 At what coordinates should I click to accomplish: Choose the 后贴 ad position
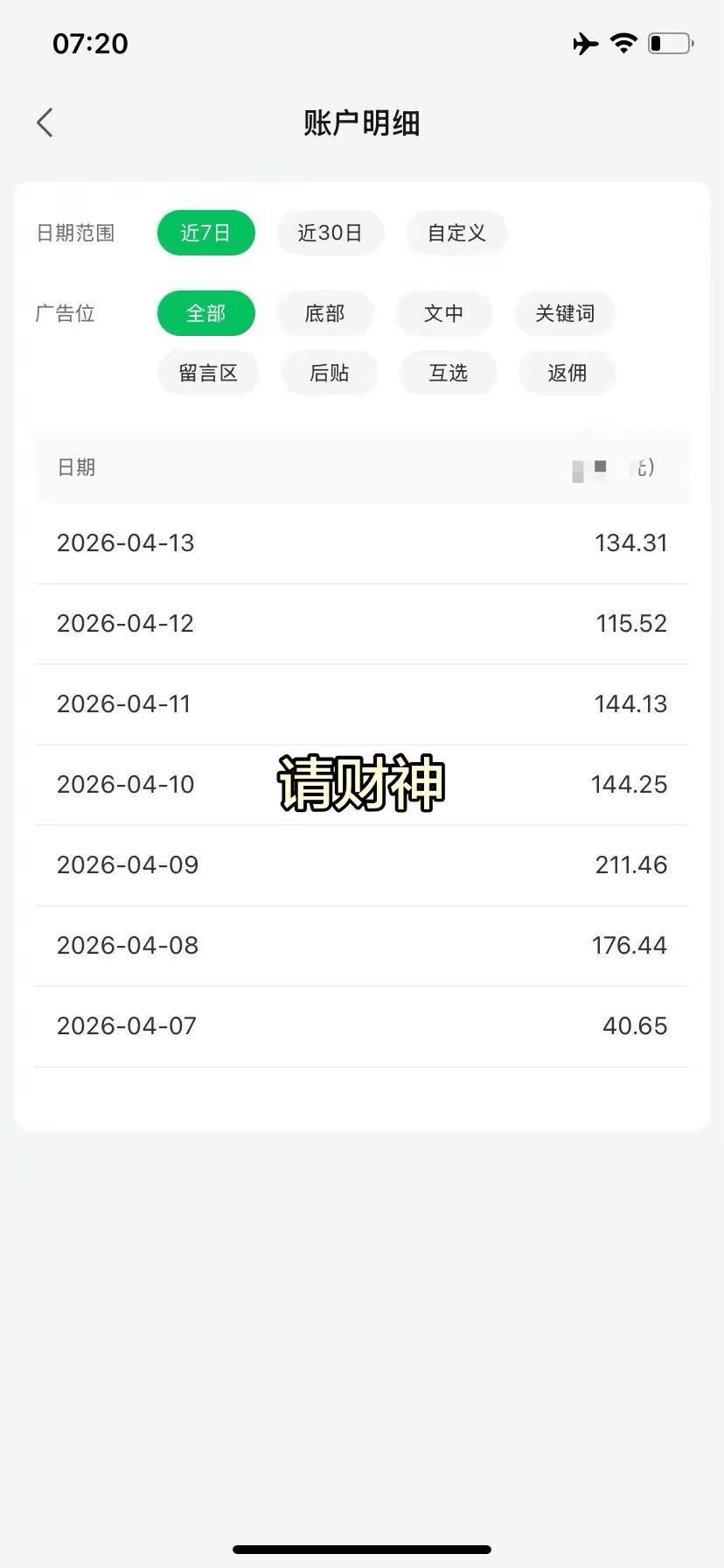pos(330,373)
